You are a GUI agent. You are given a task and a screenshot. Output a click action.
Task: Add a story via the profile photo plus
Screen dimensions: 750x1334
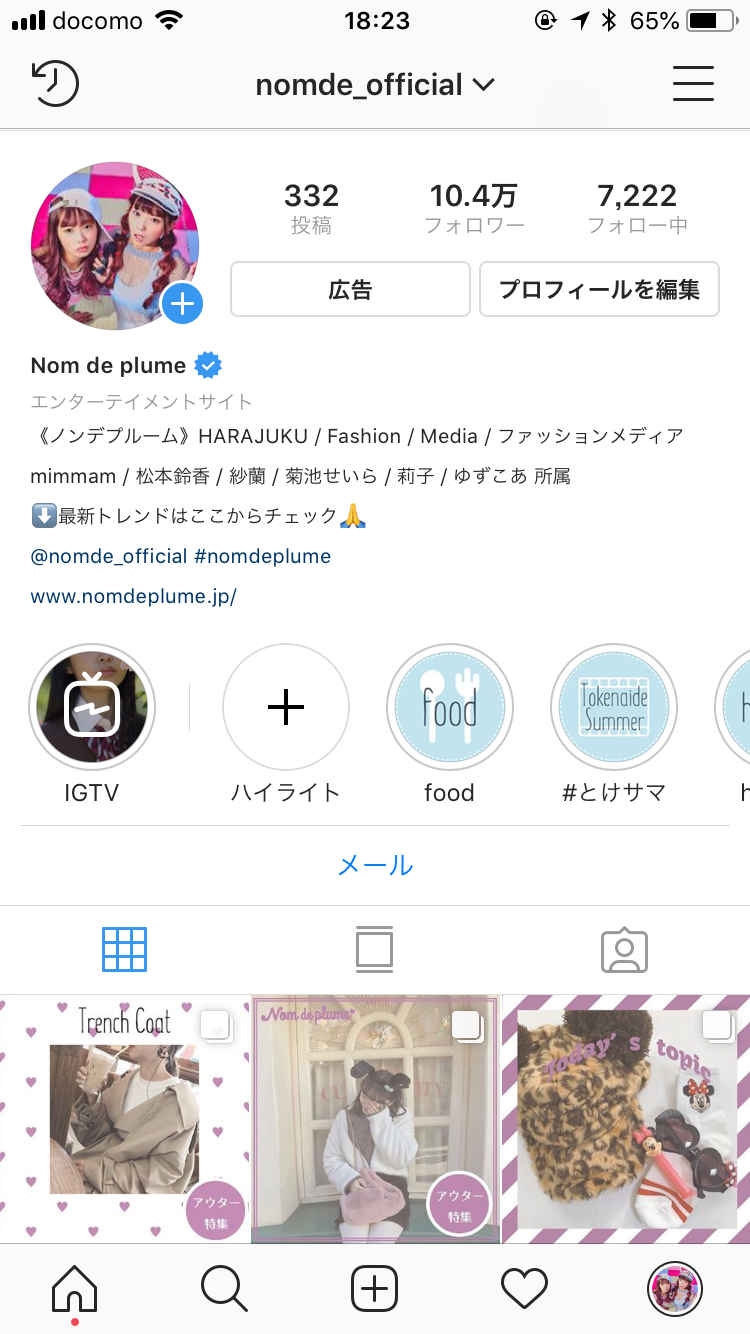click(x=183, y=304)
